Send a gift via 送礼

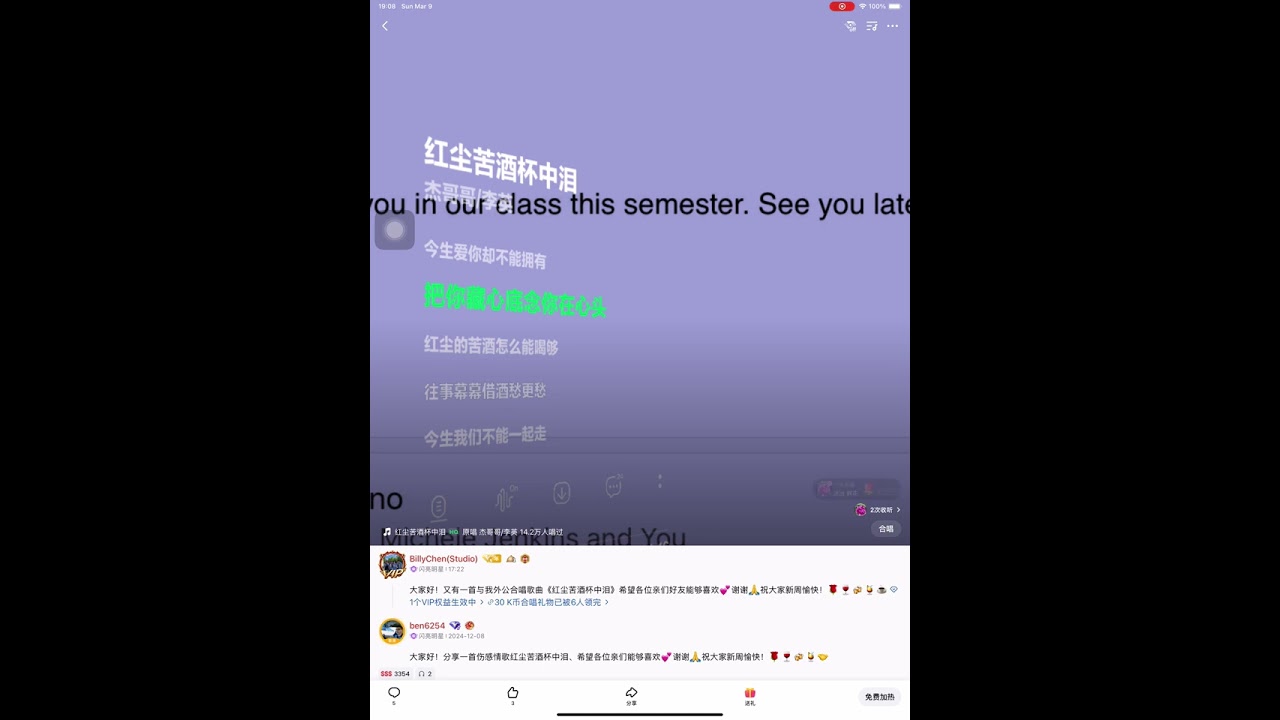[x=750, y=695]
